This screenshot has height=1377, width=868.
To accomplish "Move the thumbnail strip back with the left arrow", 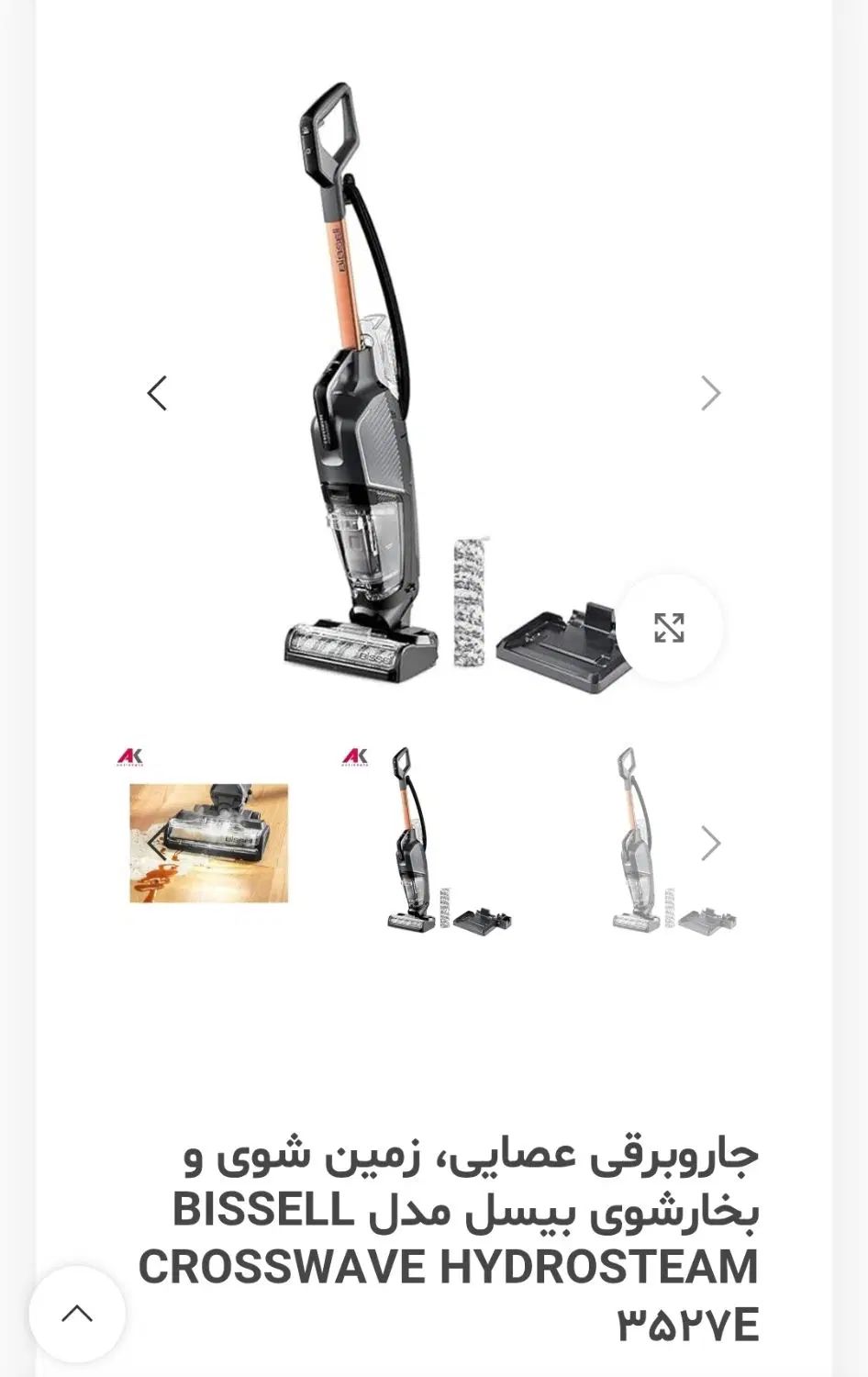I will (158, 843).
